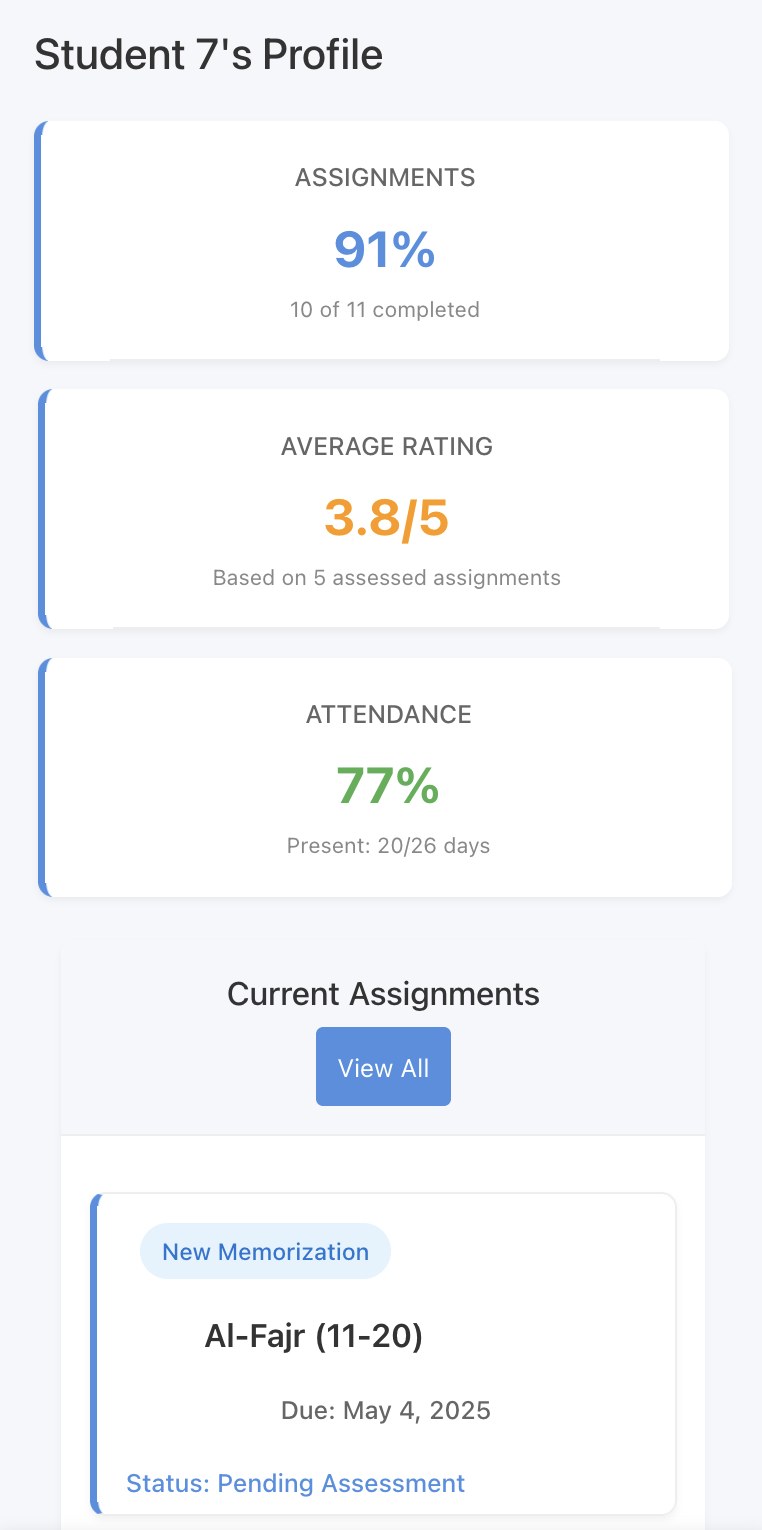Image resolution: width=762 pixels, height=1530 pixels.
Task: Click the 77% attendance percentage
Action: pos(388,787)
